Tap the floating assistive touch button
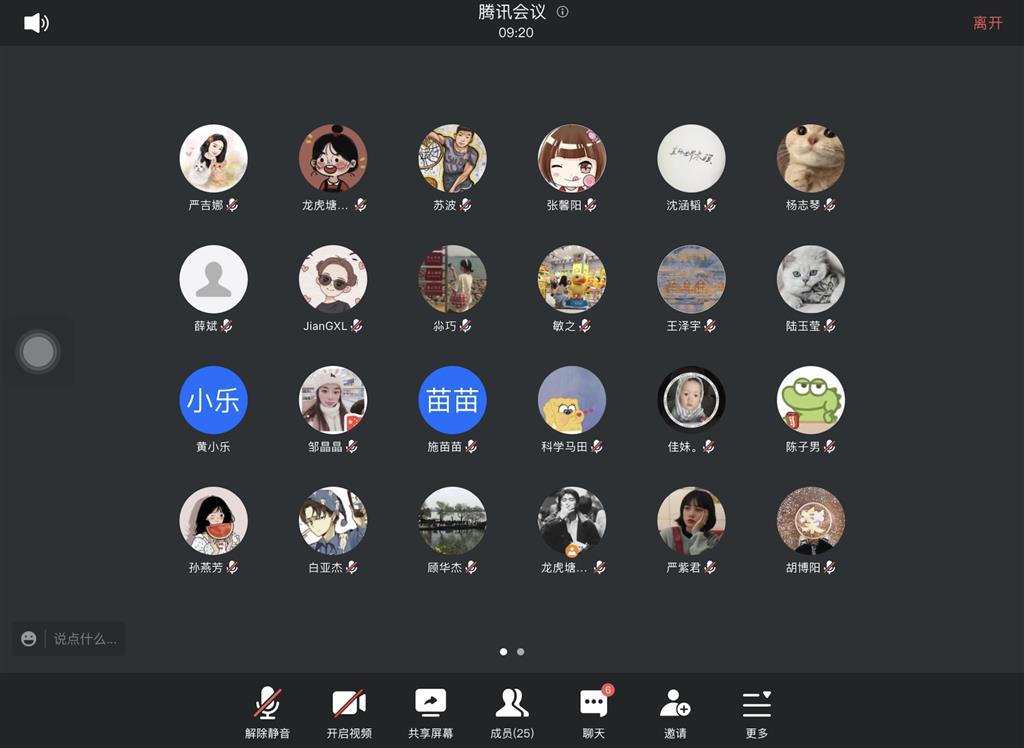The width and height of the screenshot is (1024, 748). coord(38,352)
